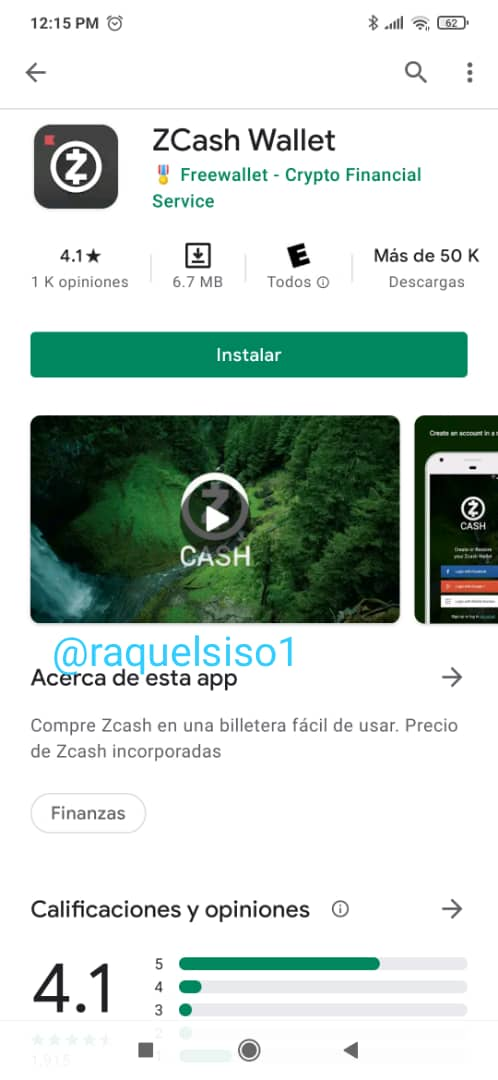Viewport: 498px width, 1080px height.
Task: Tap the green Instalar button
Action: pos(249,355)
